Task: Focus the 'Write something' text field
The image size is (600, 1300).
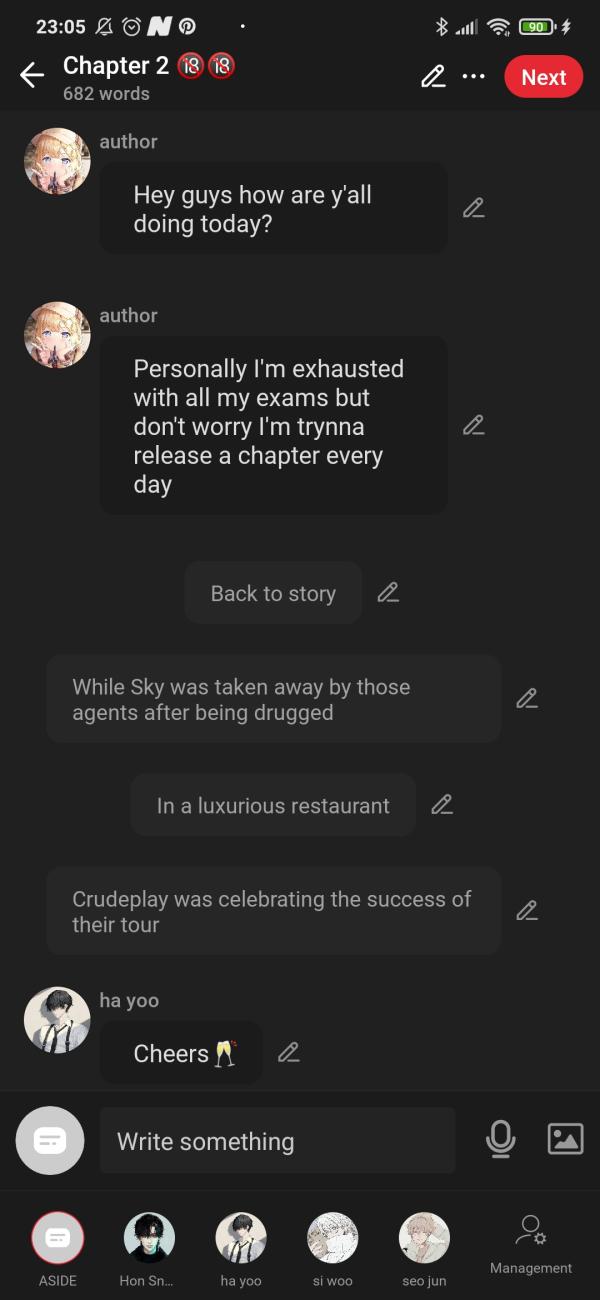Action: [277, 1141]
